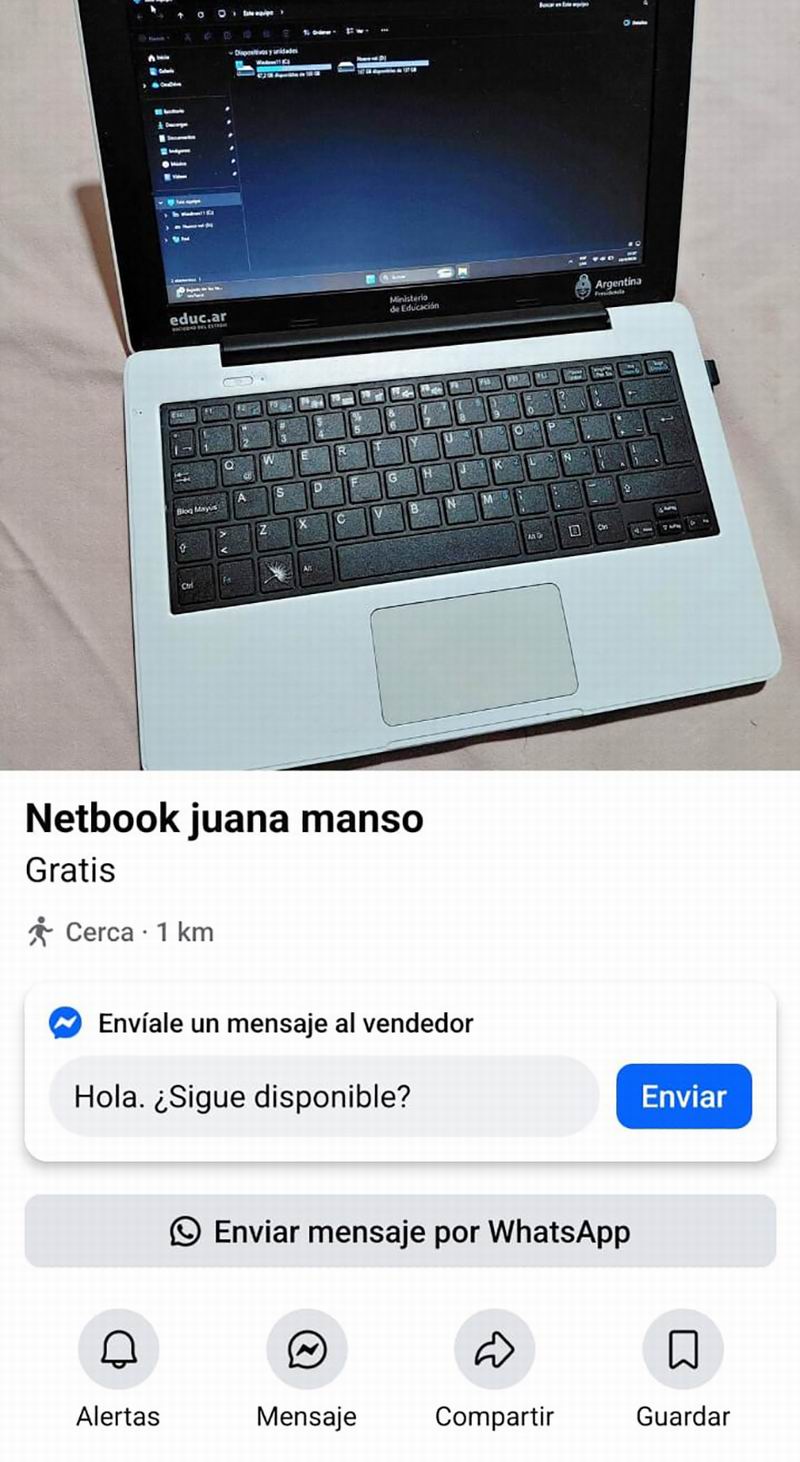Image resolution: width=800 pixels, height=1462 pixels.
Task: Share listing with Compartir
Action: point(494,1351)
